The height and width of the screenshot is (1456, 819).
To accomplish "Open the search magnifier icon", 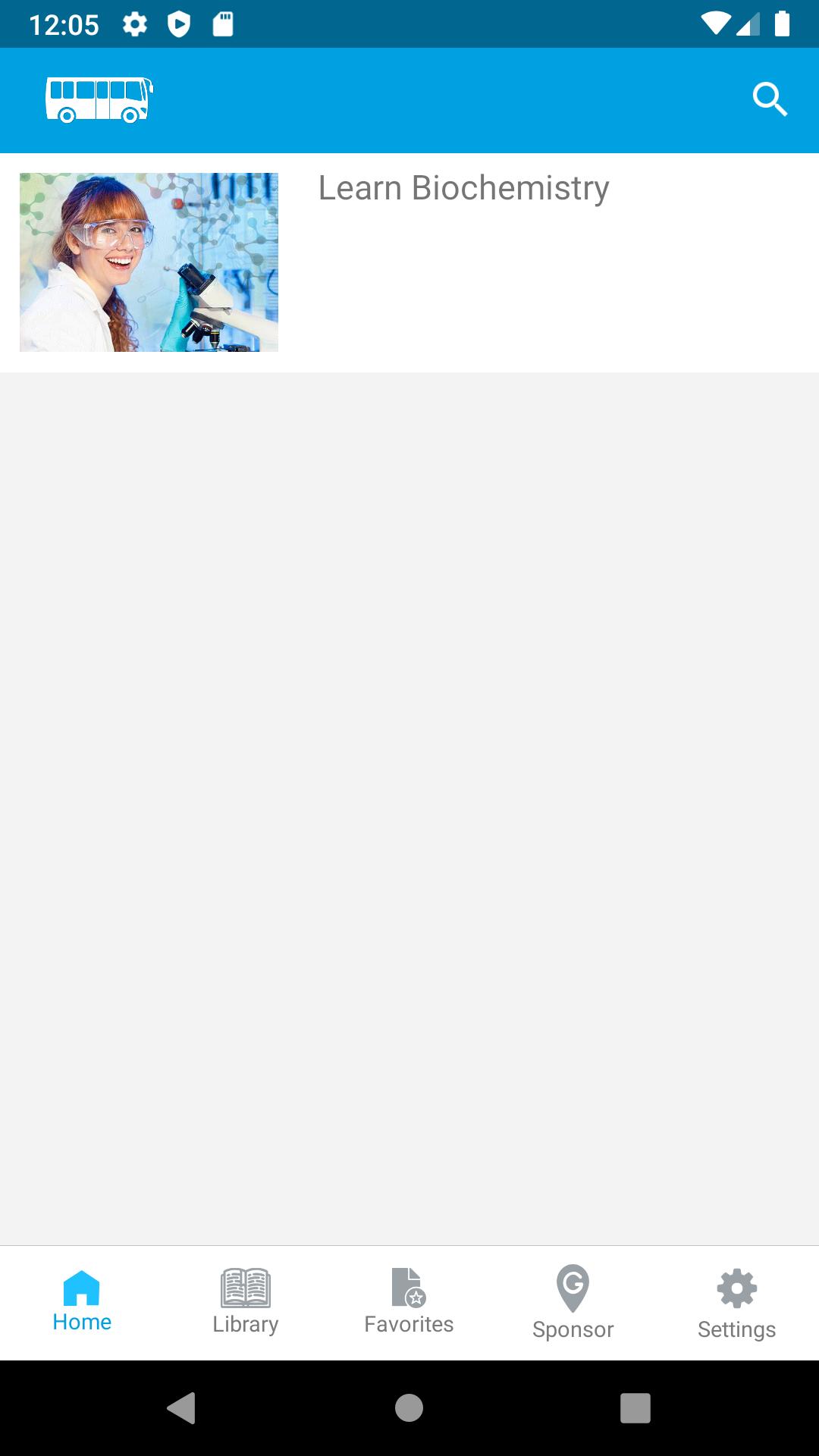I will (770, 99).
